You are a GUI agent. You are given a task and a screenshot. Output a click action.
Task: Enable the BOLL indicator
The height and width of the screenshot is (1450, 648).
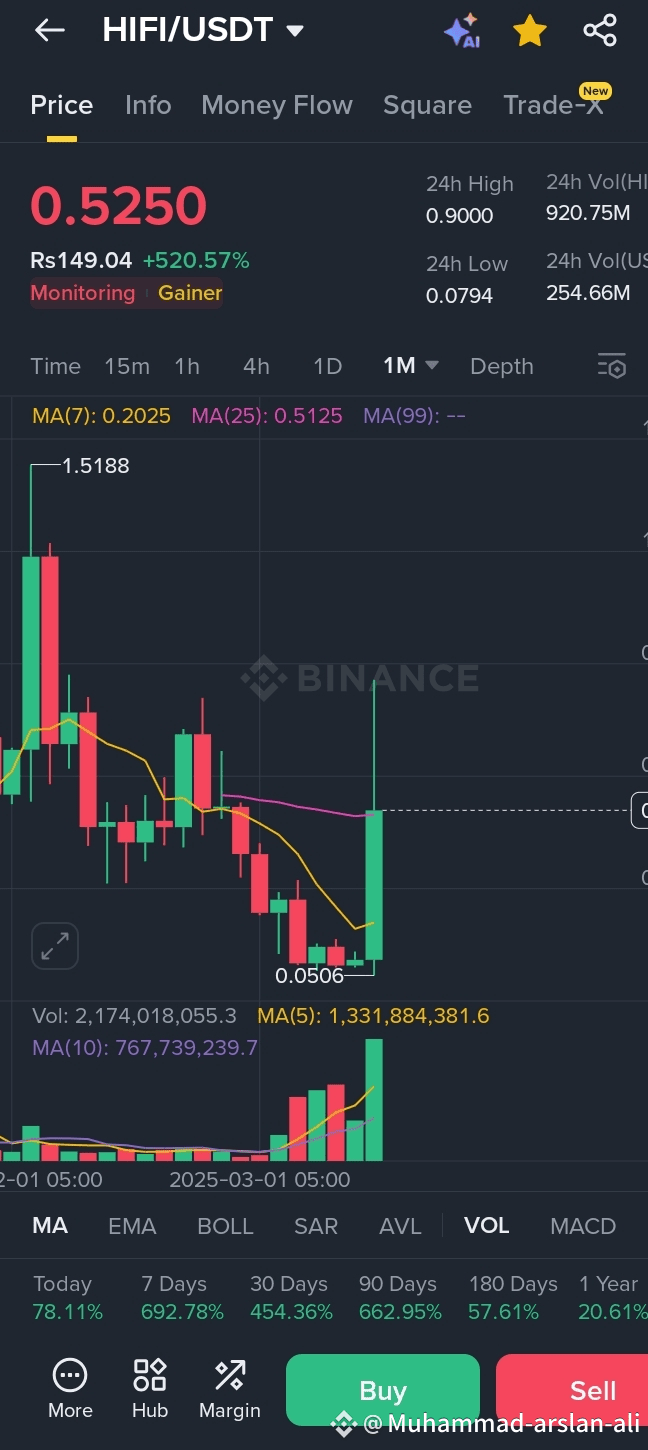coord(225,1226)
